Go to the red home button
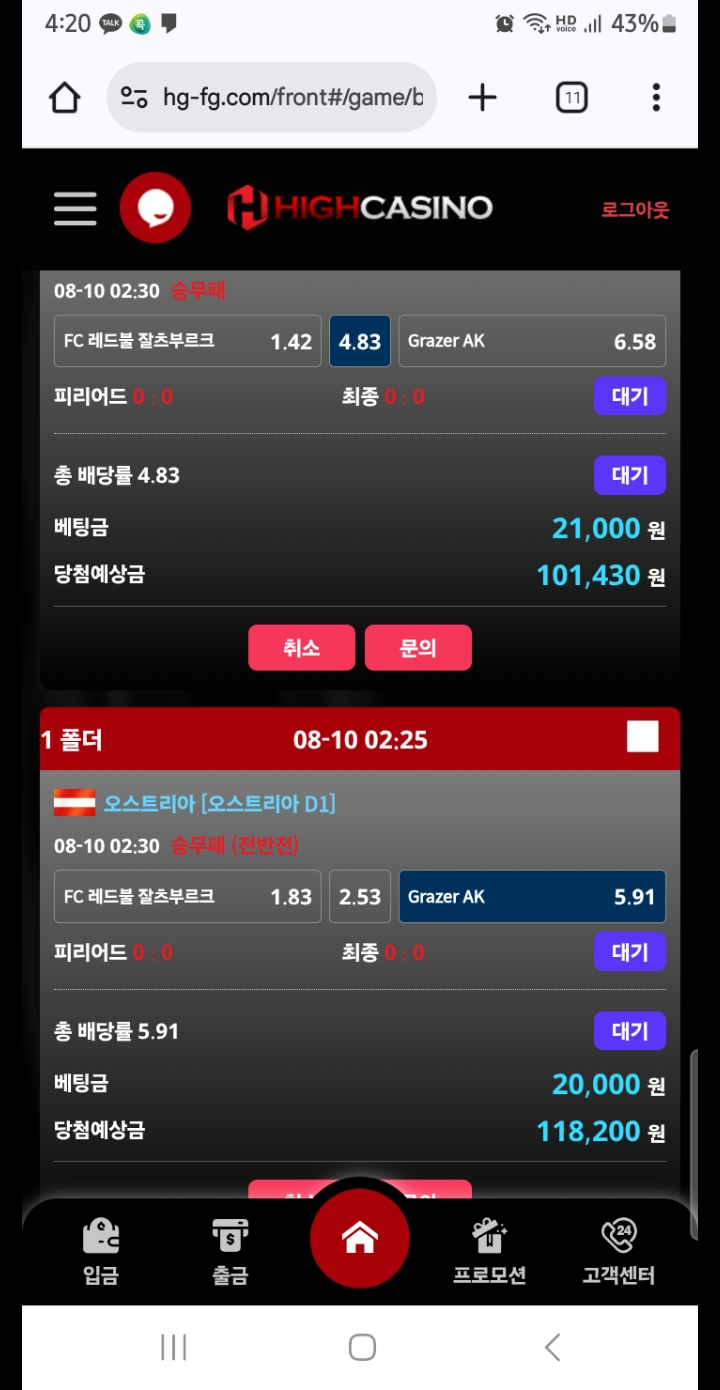The width and height of the screenshot is (720, 1390). tap(360, 1238)
